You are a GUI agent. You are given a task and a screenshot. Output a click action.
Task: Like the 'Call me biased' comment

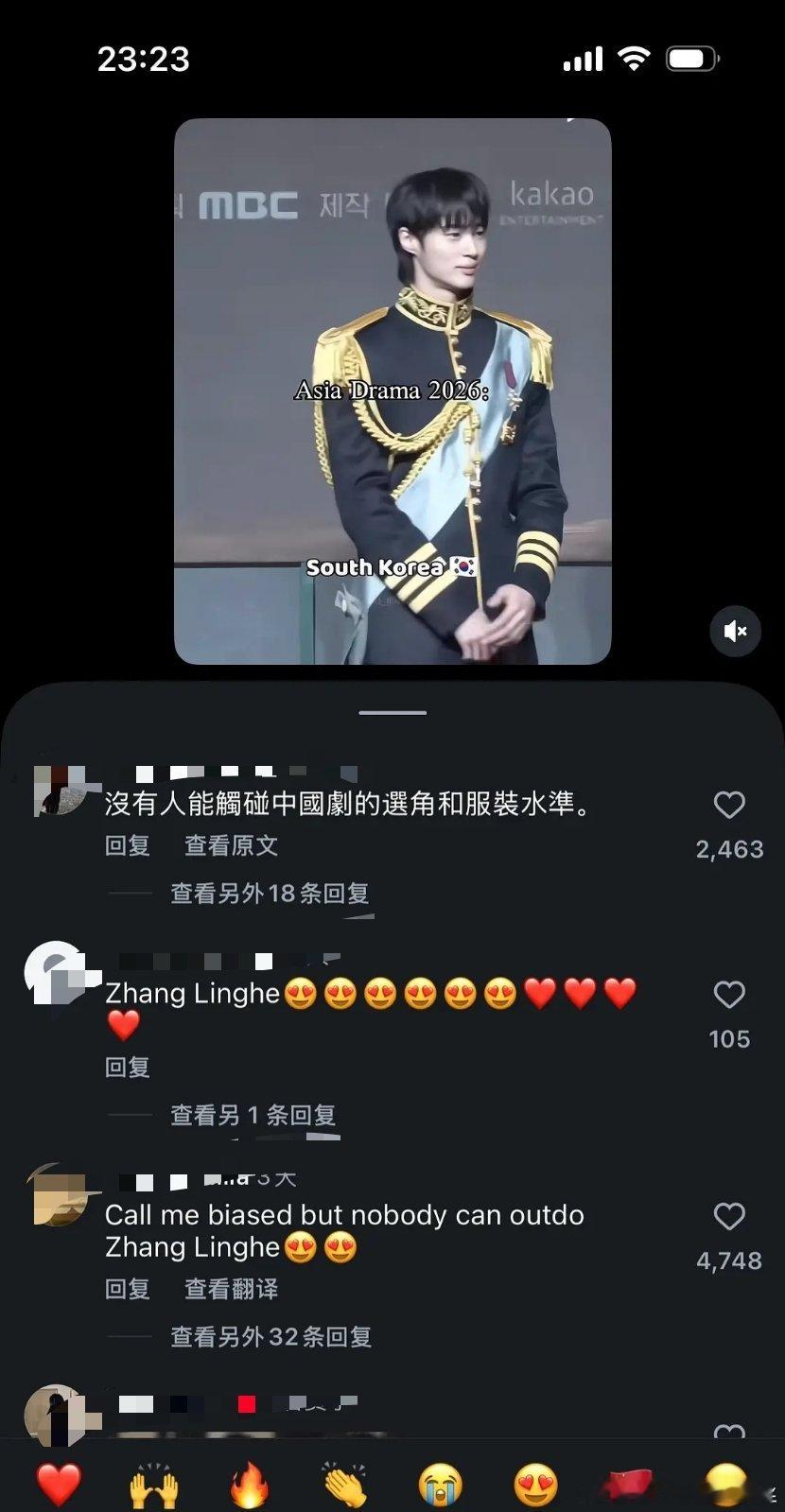[x=728, y=1217]
